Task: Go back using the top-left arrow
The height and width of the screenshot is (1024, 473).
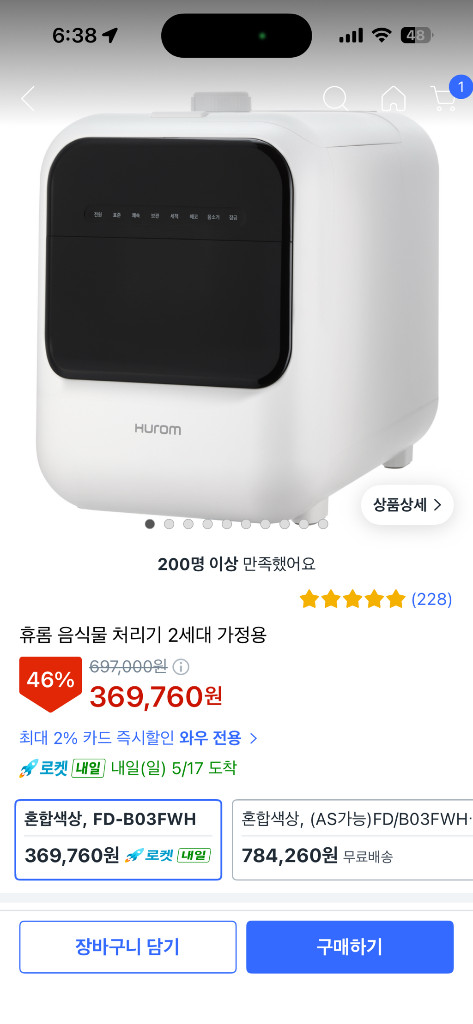Action: 28,99
